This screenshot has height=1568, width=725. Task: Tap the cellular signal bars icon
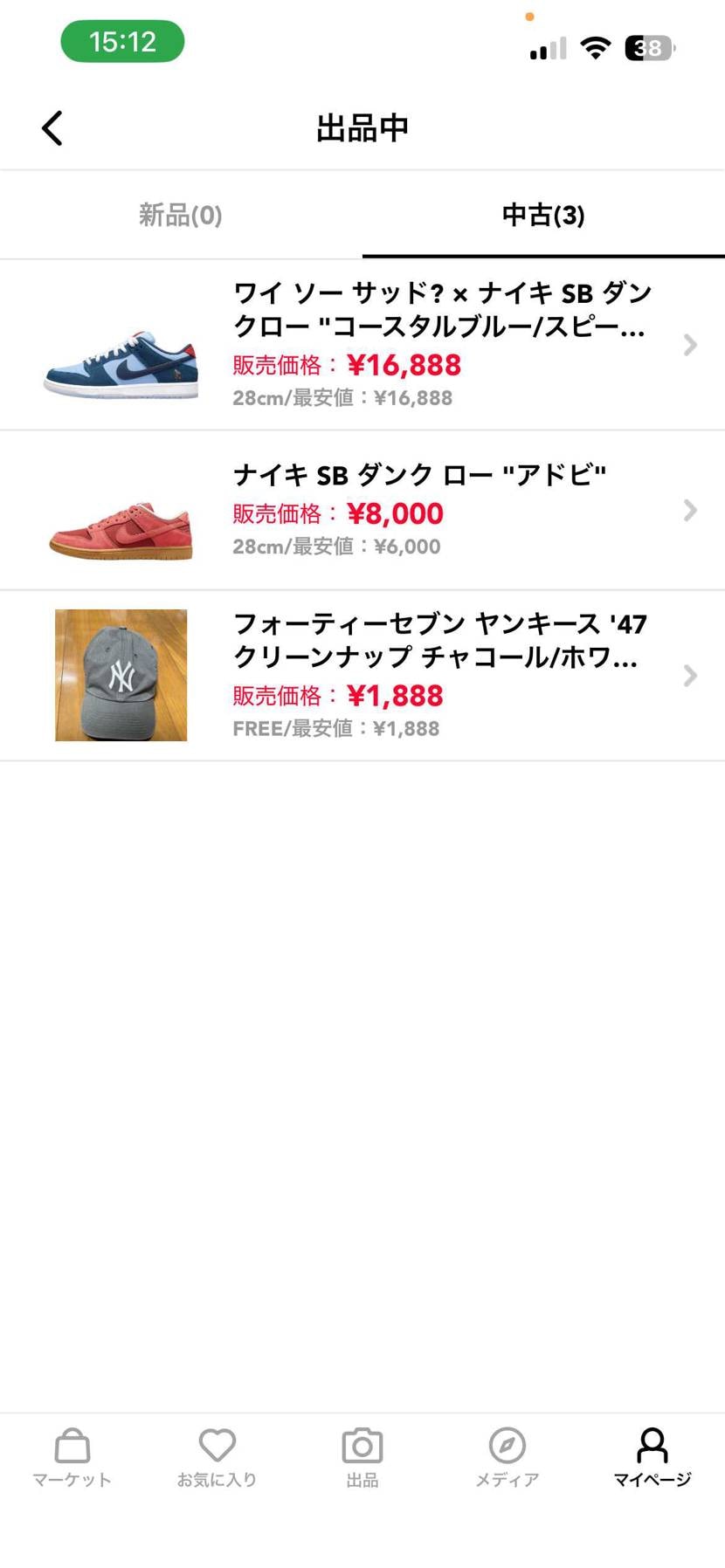pos(546,49)
